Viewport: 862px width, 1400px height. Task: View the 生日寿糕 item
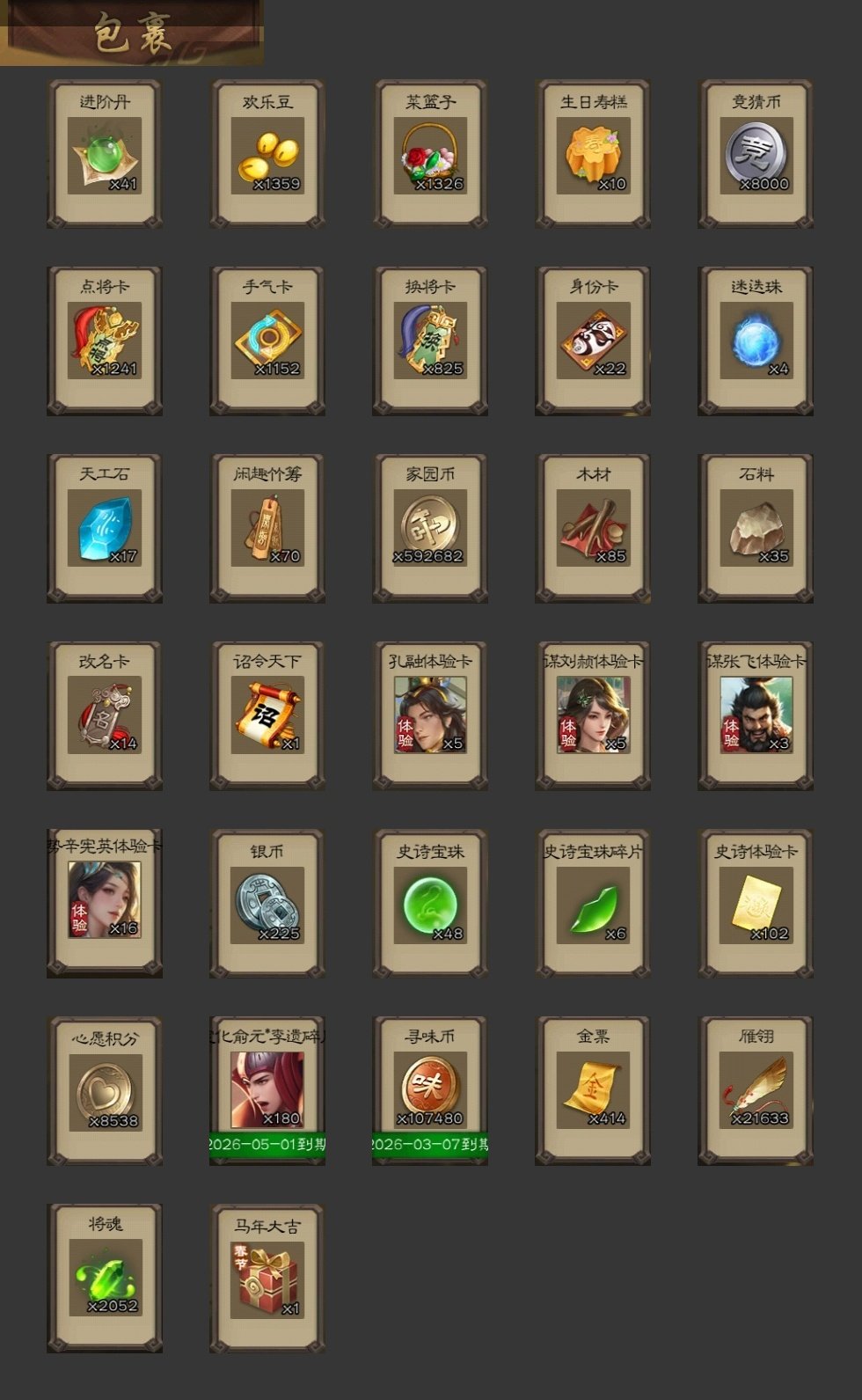(x=593, y=155)
